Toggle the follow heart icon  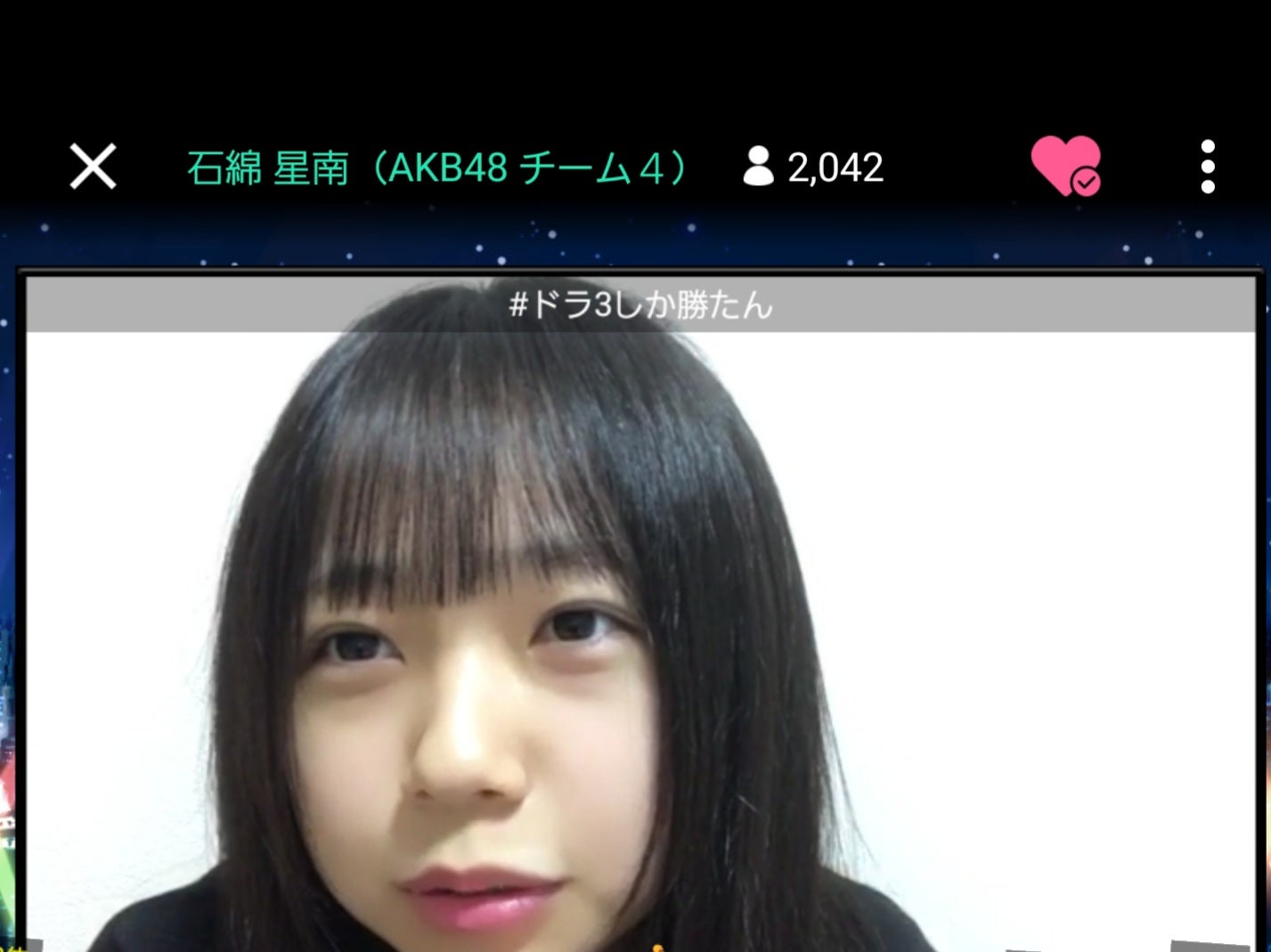1065,166
